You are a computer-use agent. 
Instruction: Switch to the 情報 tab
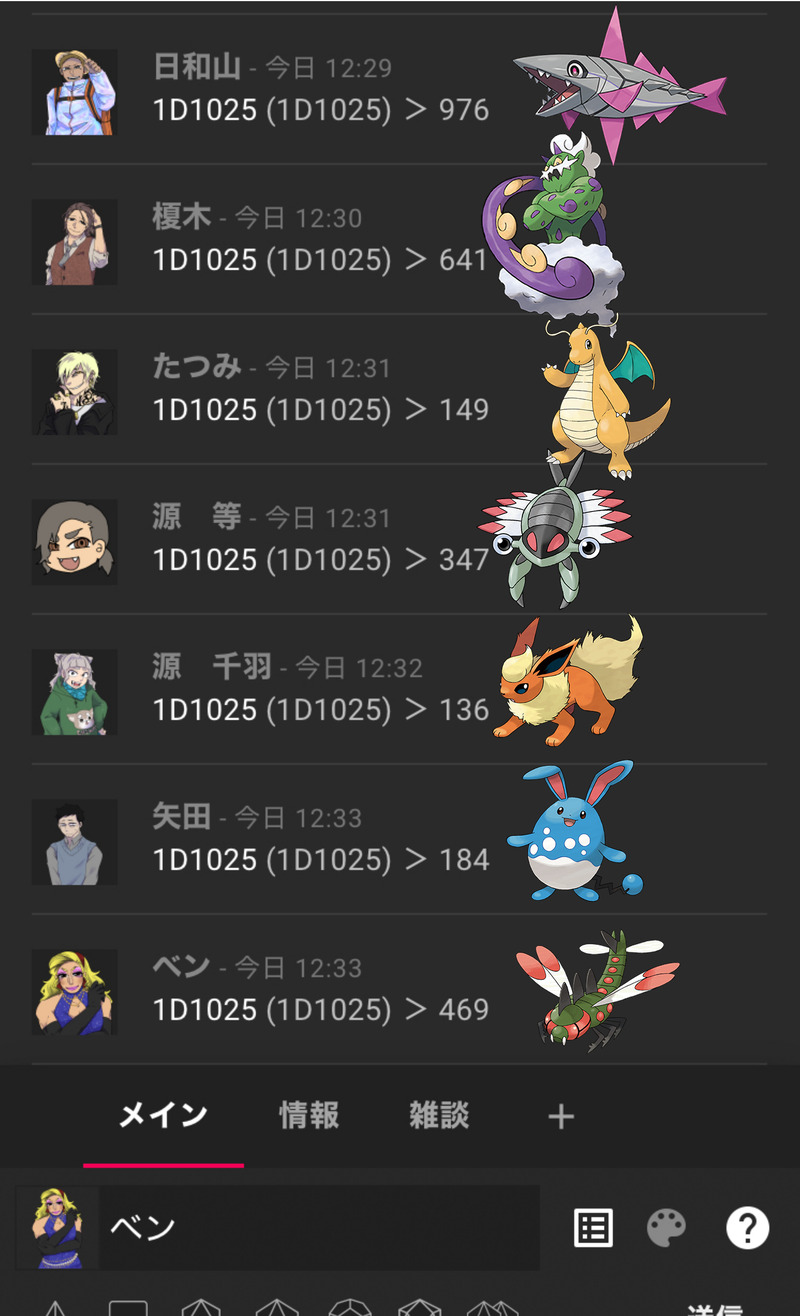[309, 1116]
